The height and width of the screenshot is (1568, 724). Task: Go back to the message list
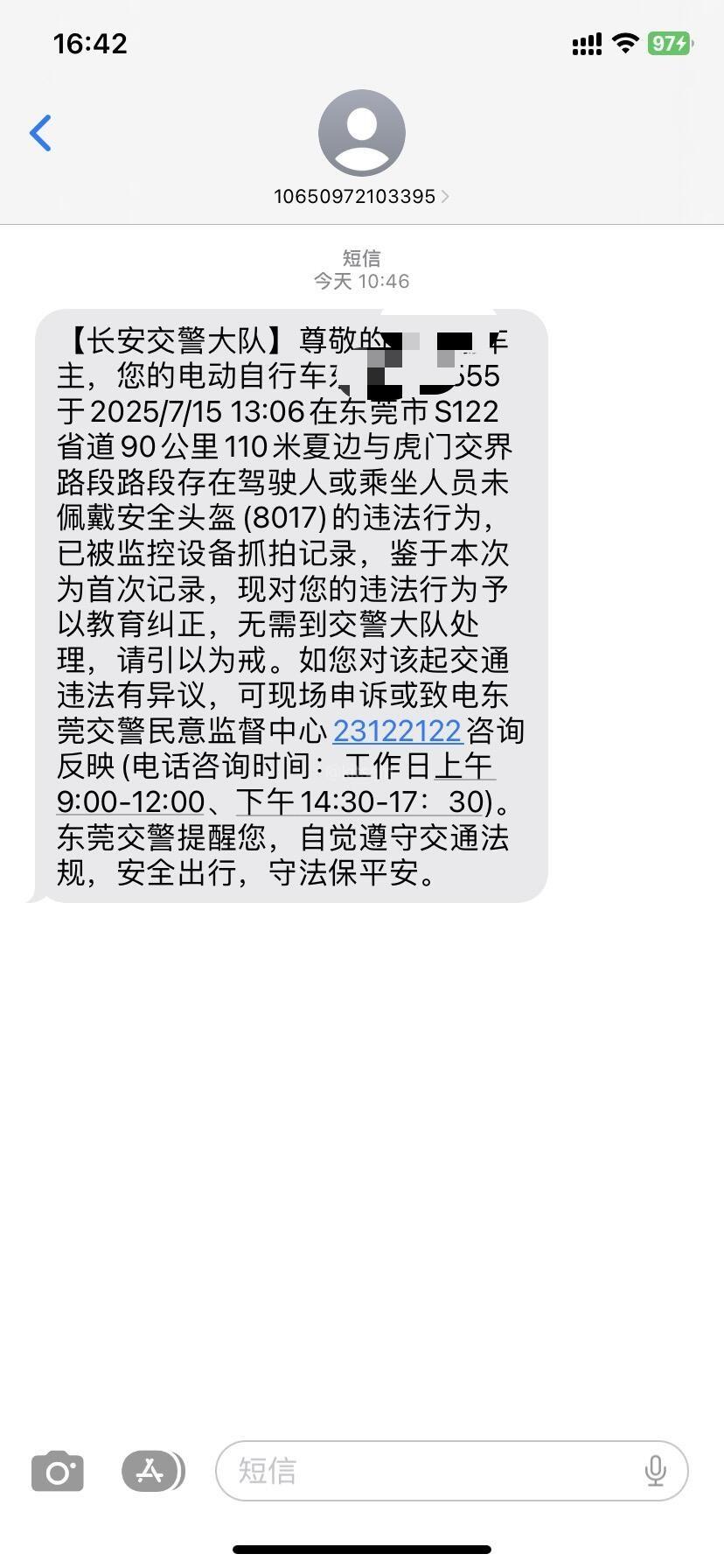pyautogui.click(x=40, y=133)
